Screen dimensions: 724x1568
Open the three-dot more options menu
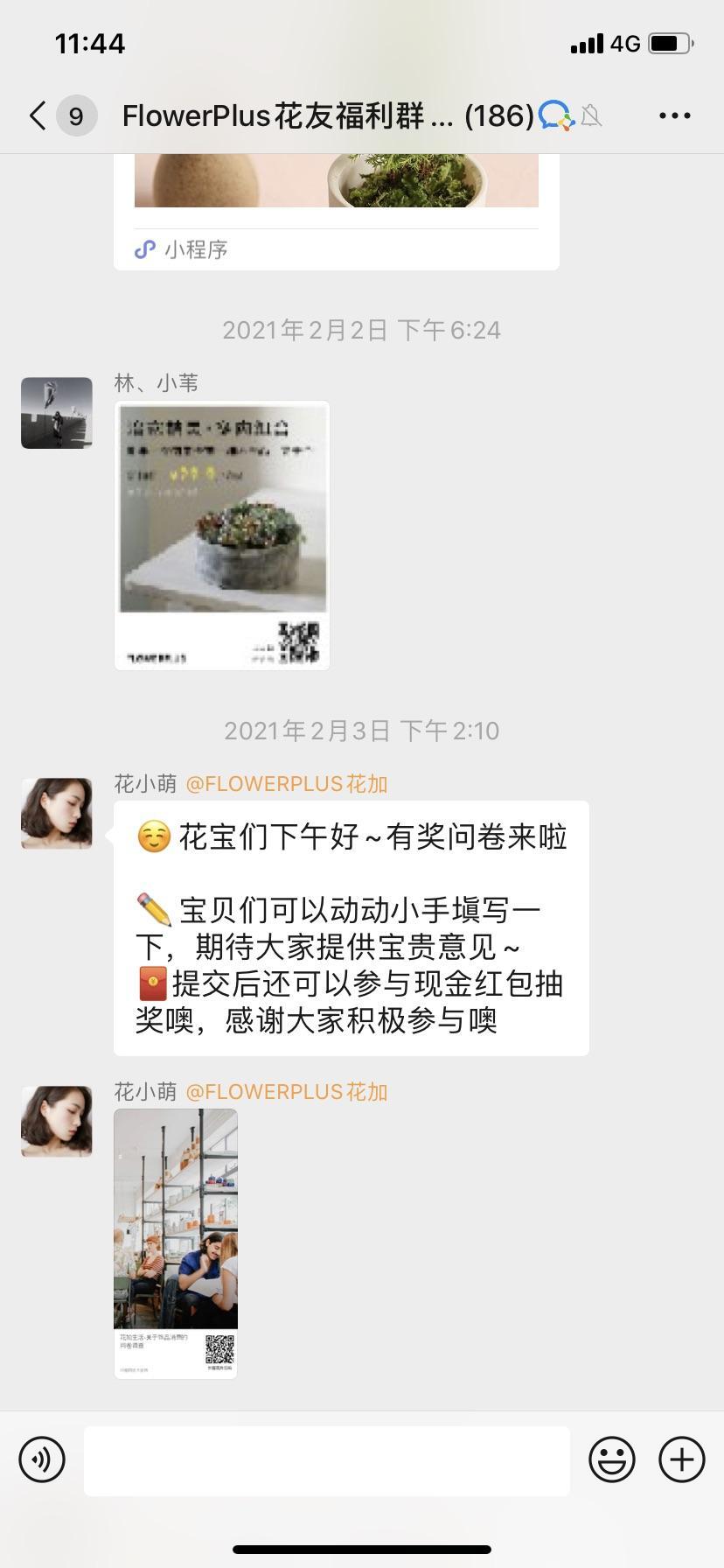coord(674,115)
